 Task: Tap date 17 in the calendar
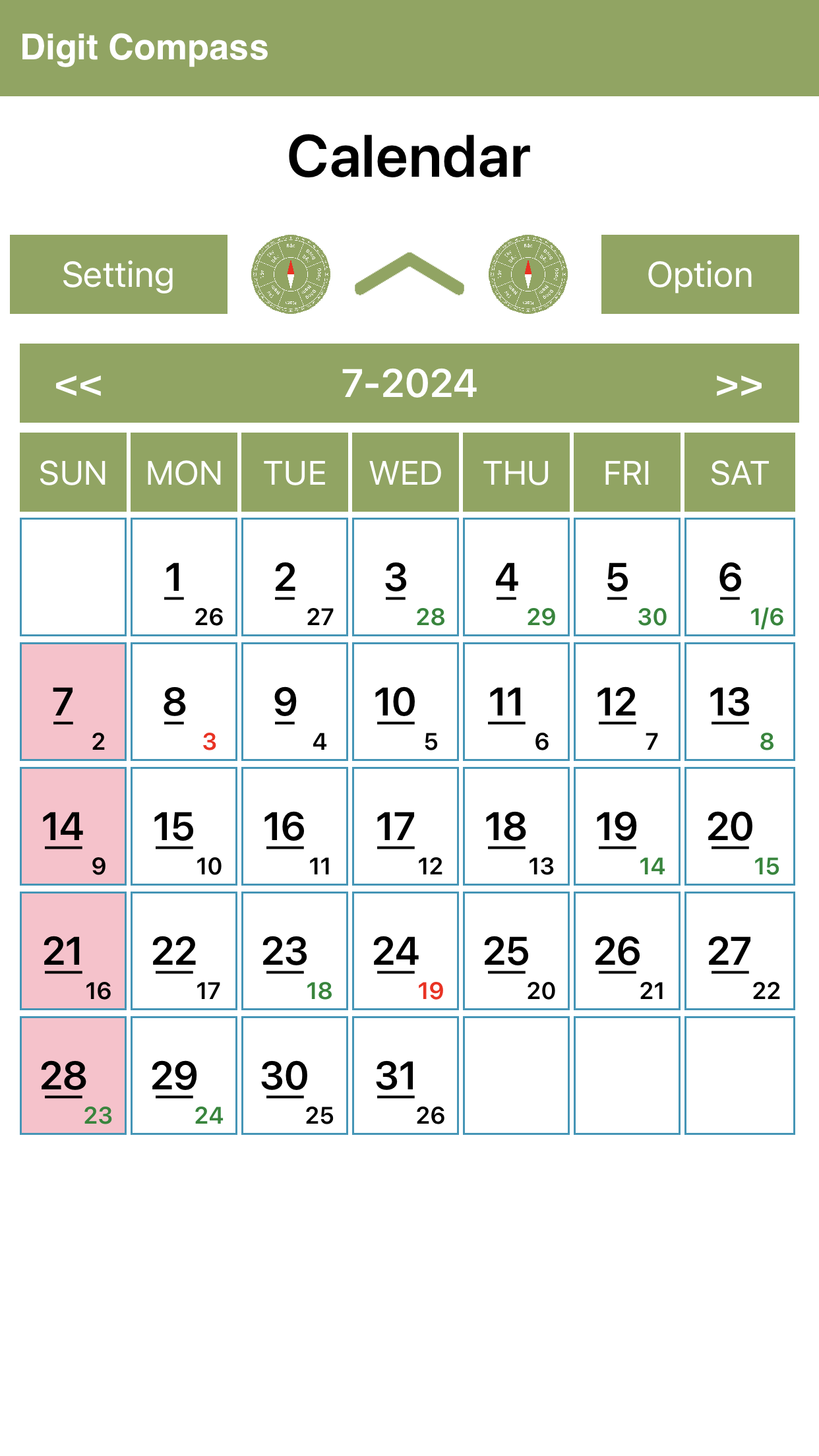pyautogui.click(x=406, y=827)
